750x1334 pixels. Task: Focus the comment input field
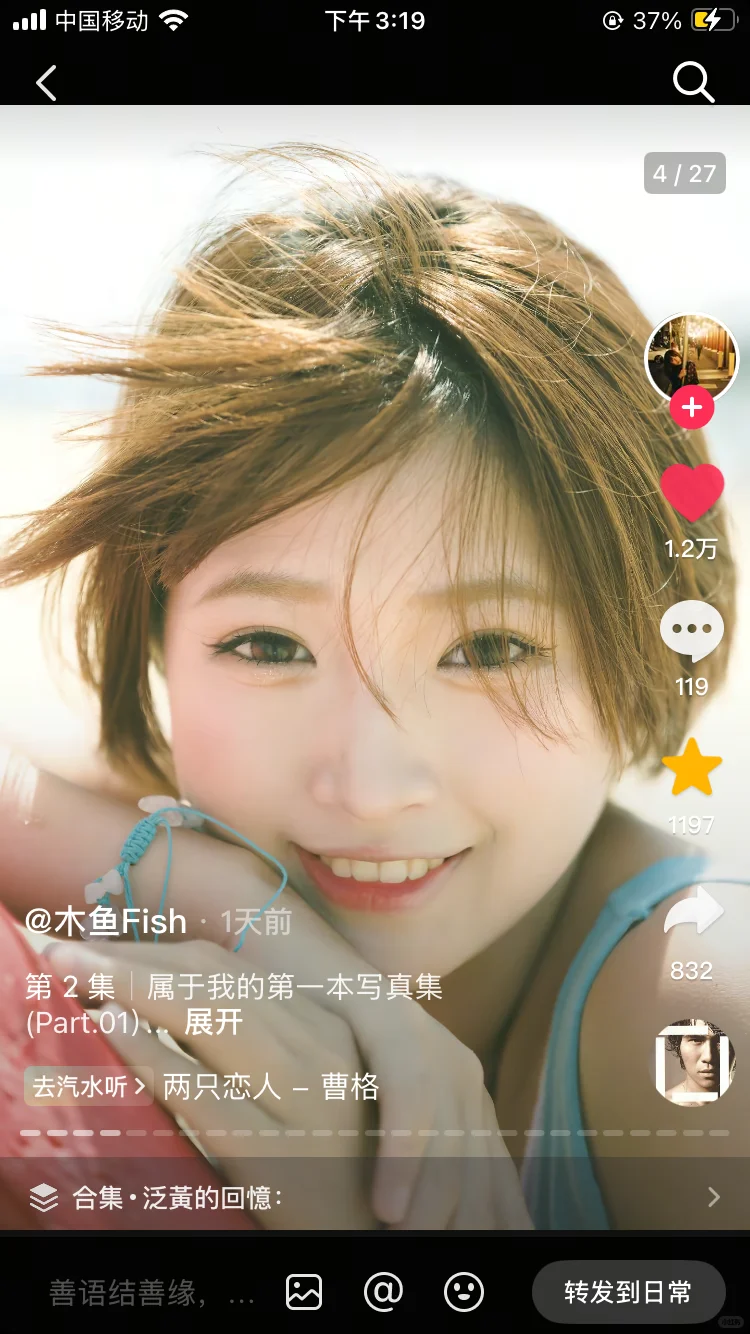(x=150, y=1293)
